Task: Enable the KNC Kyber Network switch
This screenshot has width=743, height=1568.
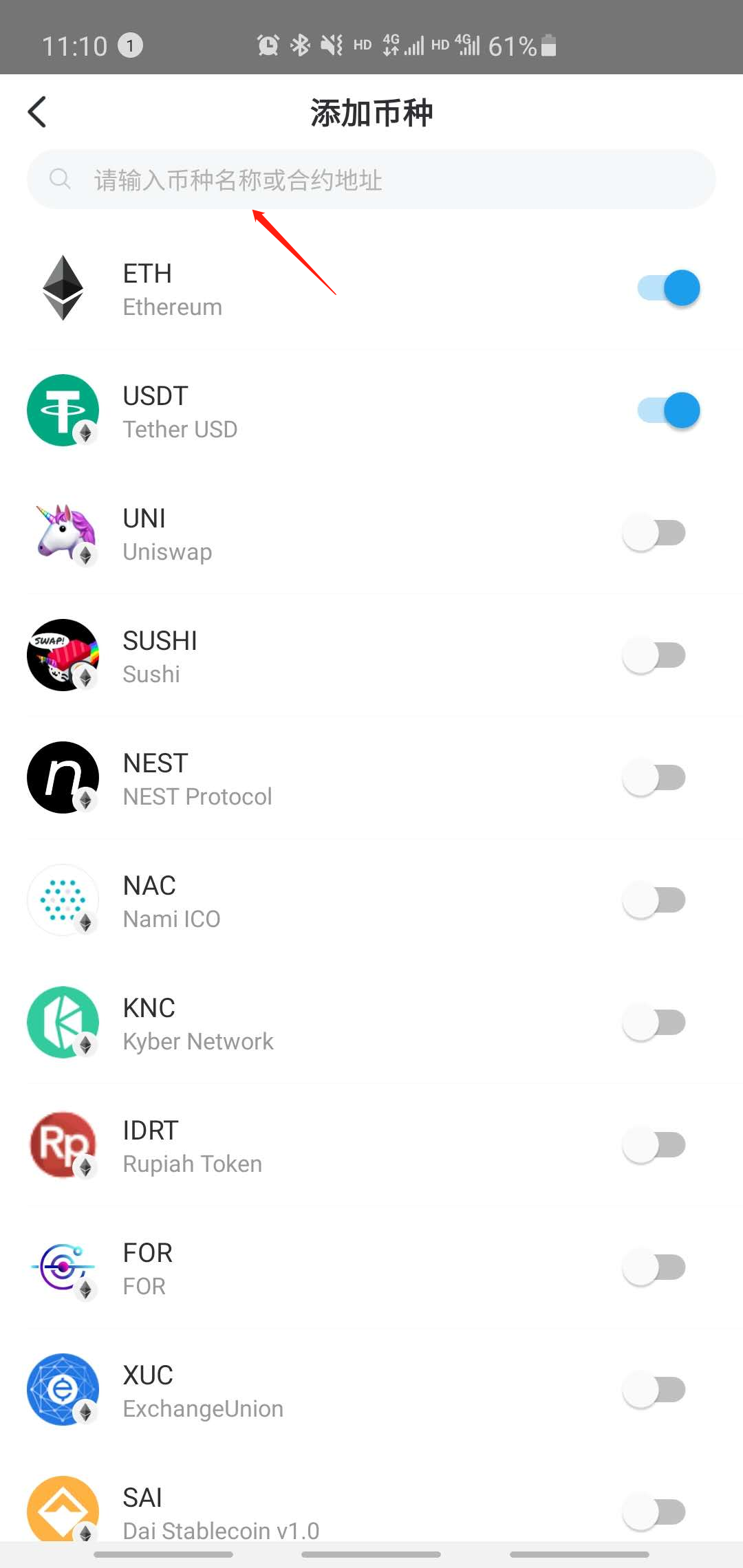Action: [654, 1023]
